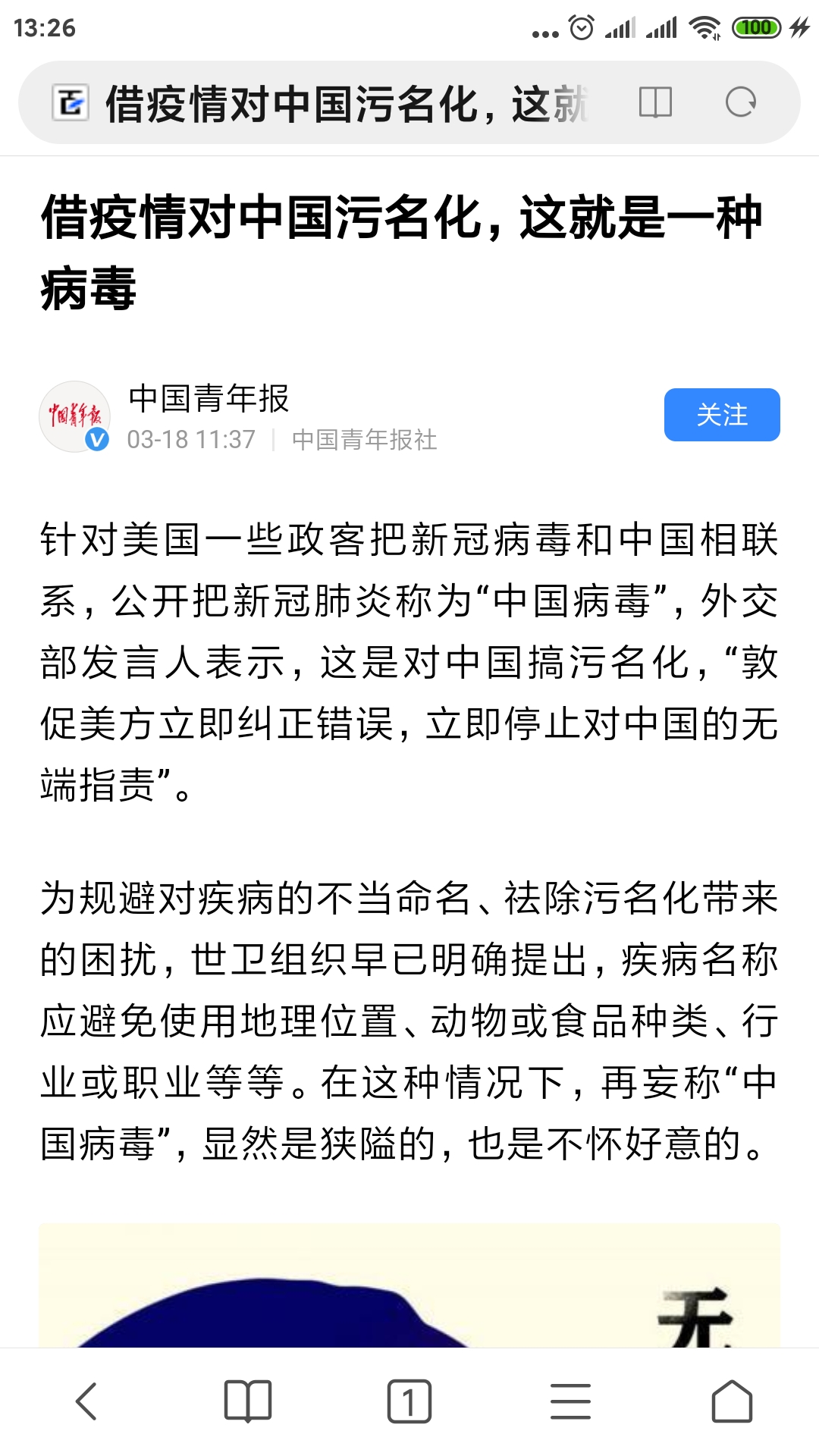
Task: Go back to the previous page
Action: tap(86, 1401)
